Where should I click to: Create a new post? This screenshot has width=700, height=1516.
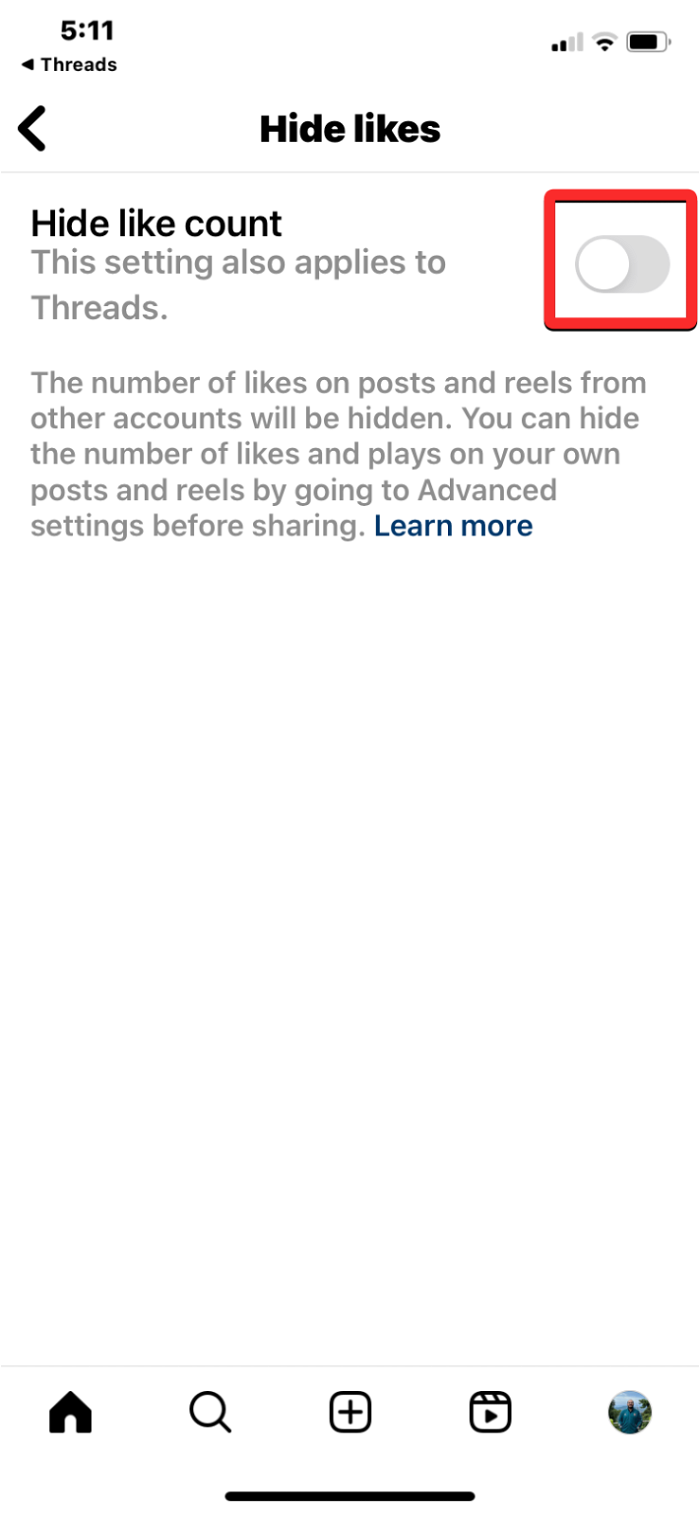click(350, 1413)
